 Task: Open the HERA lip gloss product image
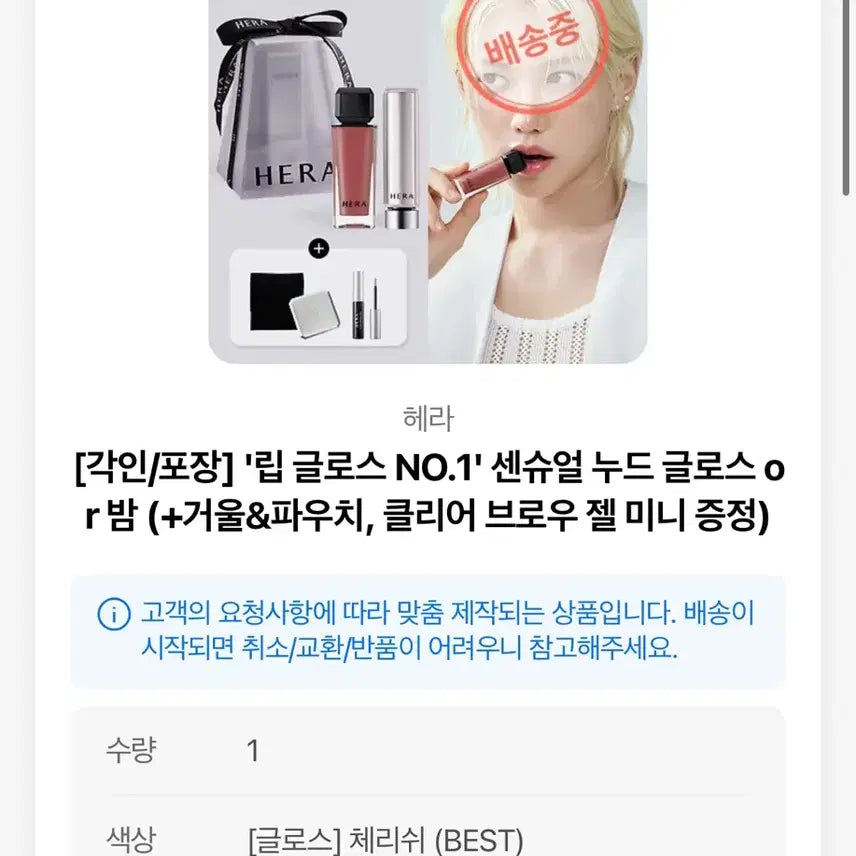[x=427, y=180]
